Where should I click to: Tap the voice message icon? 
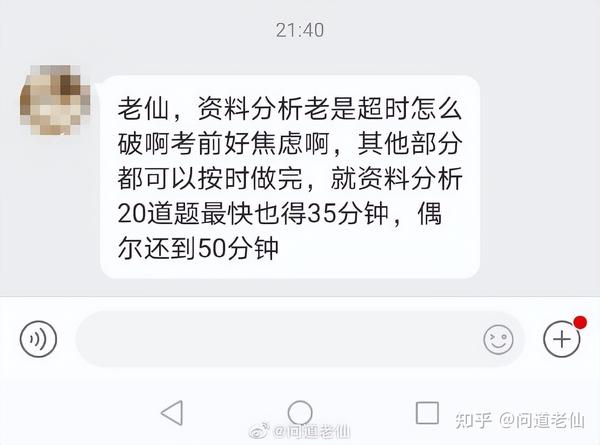[39, 340]
